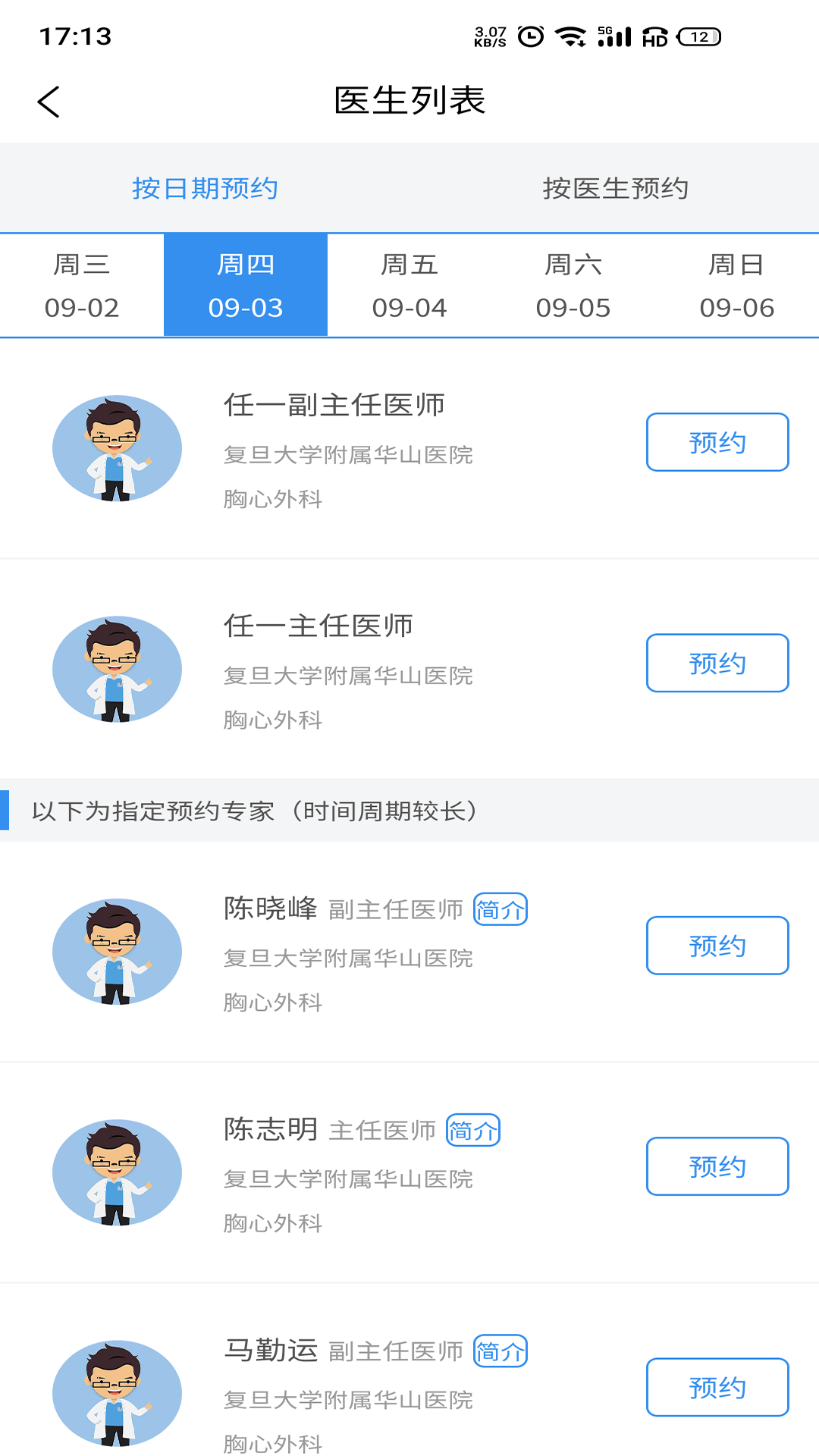819x1456 pixels.
Task: Select the 周日 09-06 date tab
Action: tap(737, 284)
